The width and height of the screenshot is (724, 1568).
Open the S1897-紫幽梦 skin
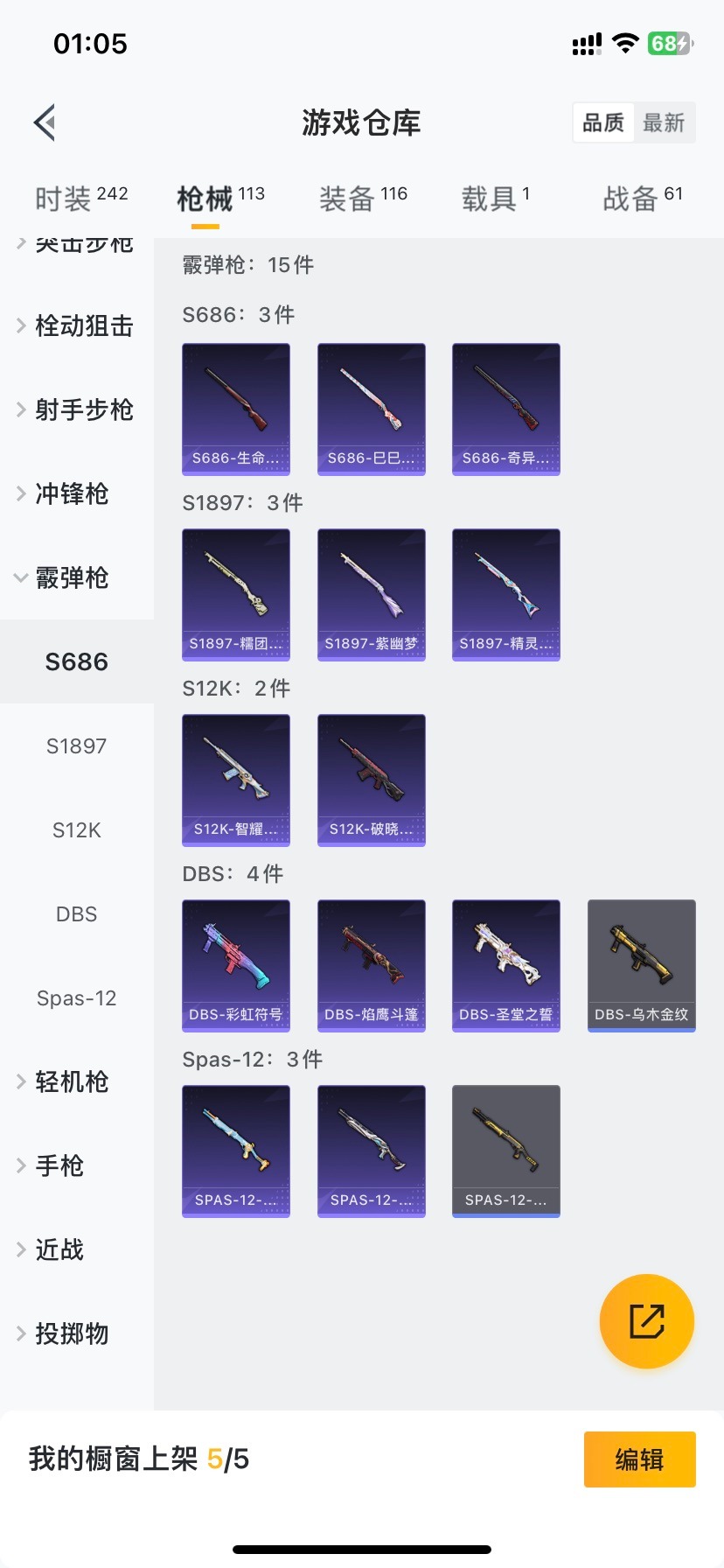point(372,595)
